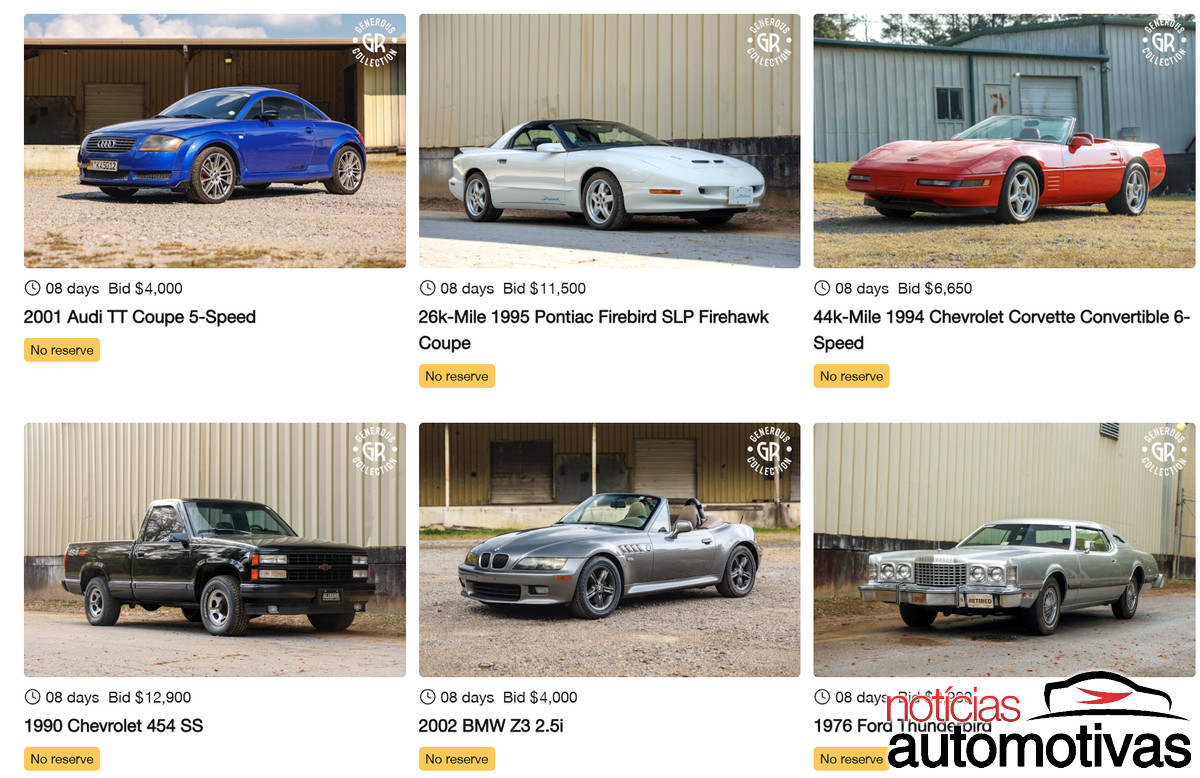Select the 1990 Chevrolet 454 SS card

point(113,726)
